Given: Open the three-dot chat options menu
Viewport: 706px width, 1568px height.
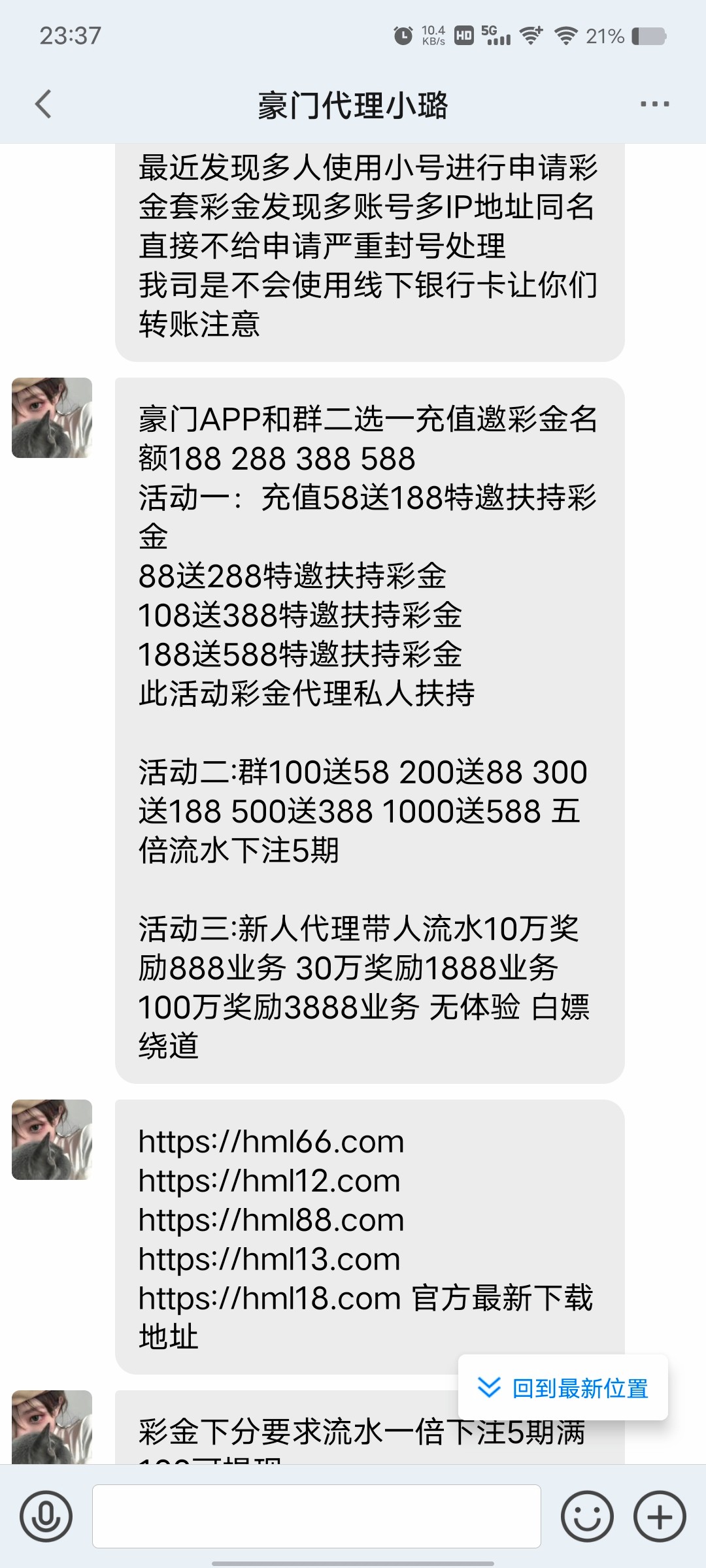Looking at the screenshot, I should [654, 105].
